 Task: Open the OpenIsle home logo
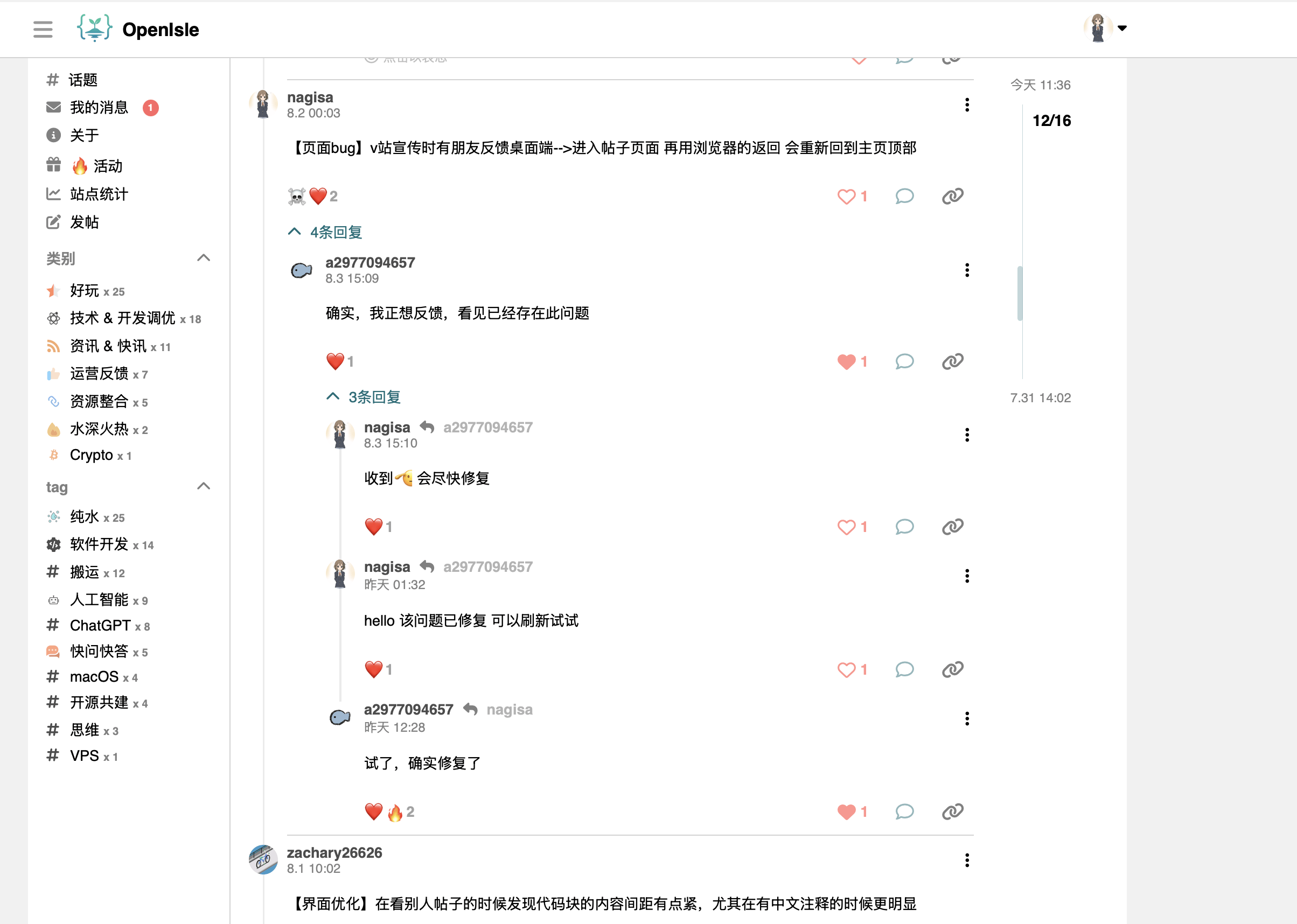(138, 29)
